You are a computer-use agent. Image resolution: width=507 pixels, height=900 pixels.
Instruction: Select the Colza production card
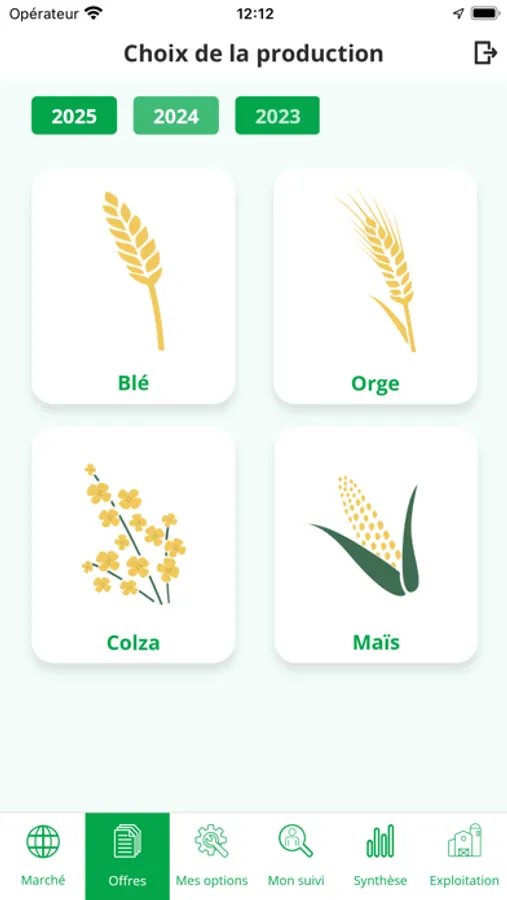pyautogui.click(x=133, y=545)
